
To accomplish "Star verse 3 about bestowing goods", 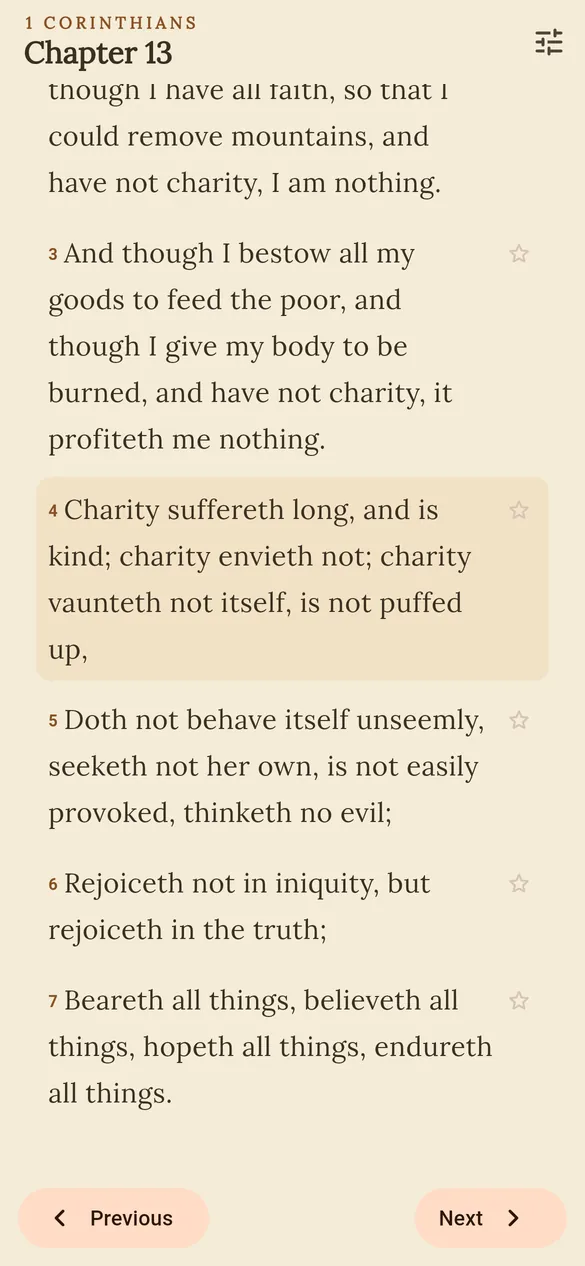I will click(518, 254).
